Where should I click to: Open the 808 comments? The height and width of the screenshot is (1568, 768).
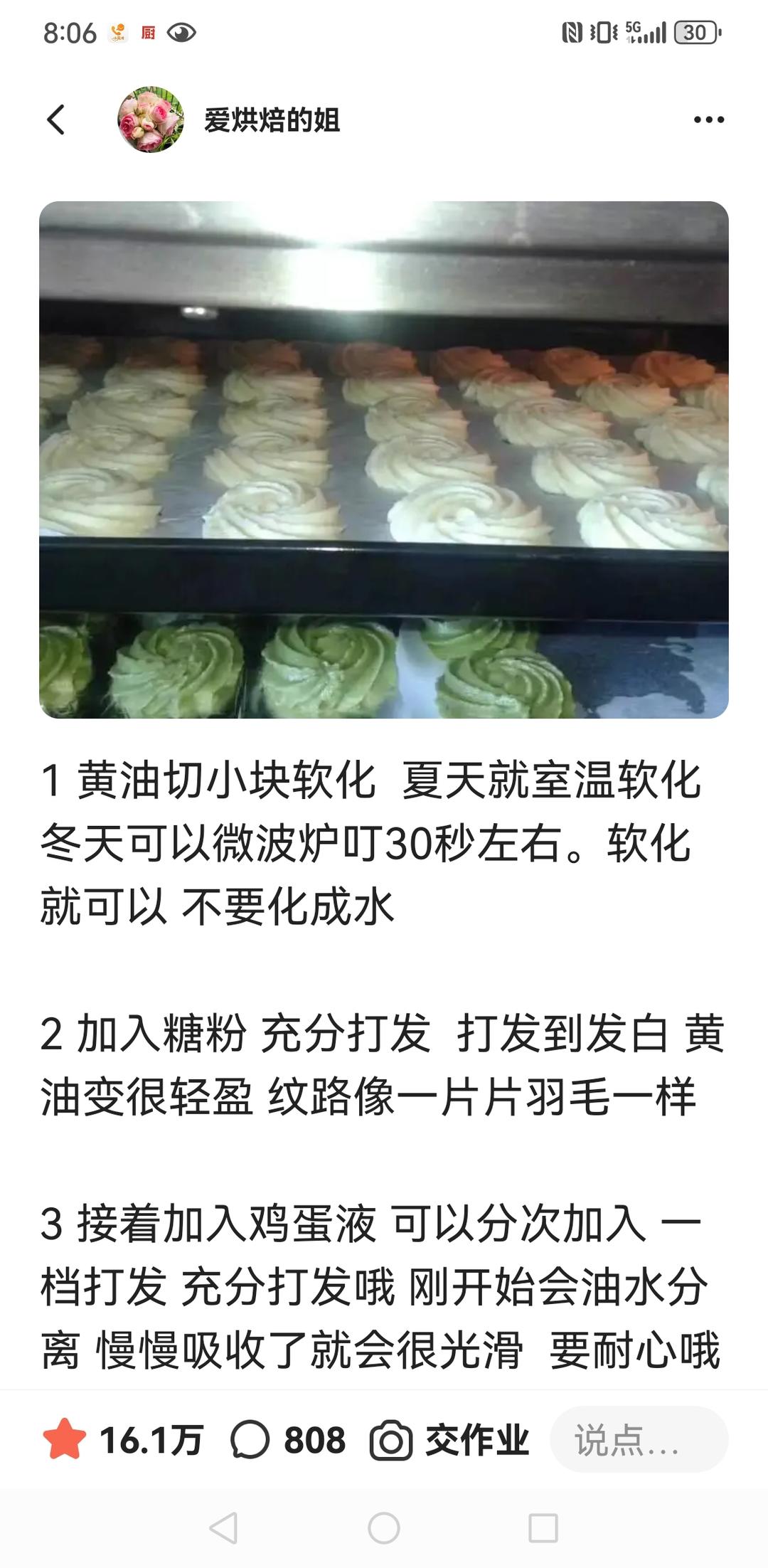287,1439
